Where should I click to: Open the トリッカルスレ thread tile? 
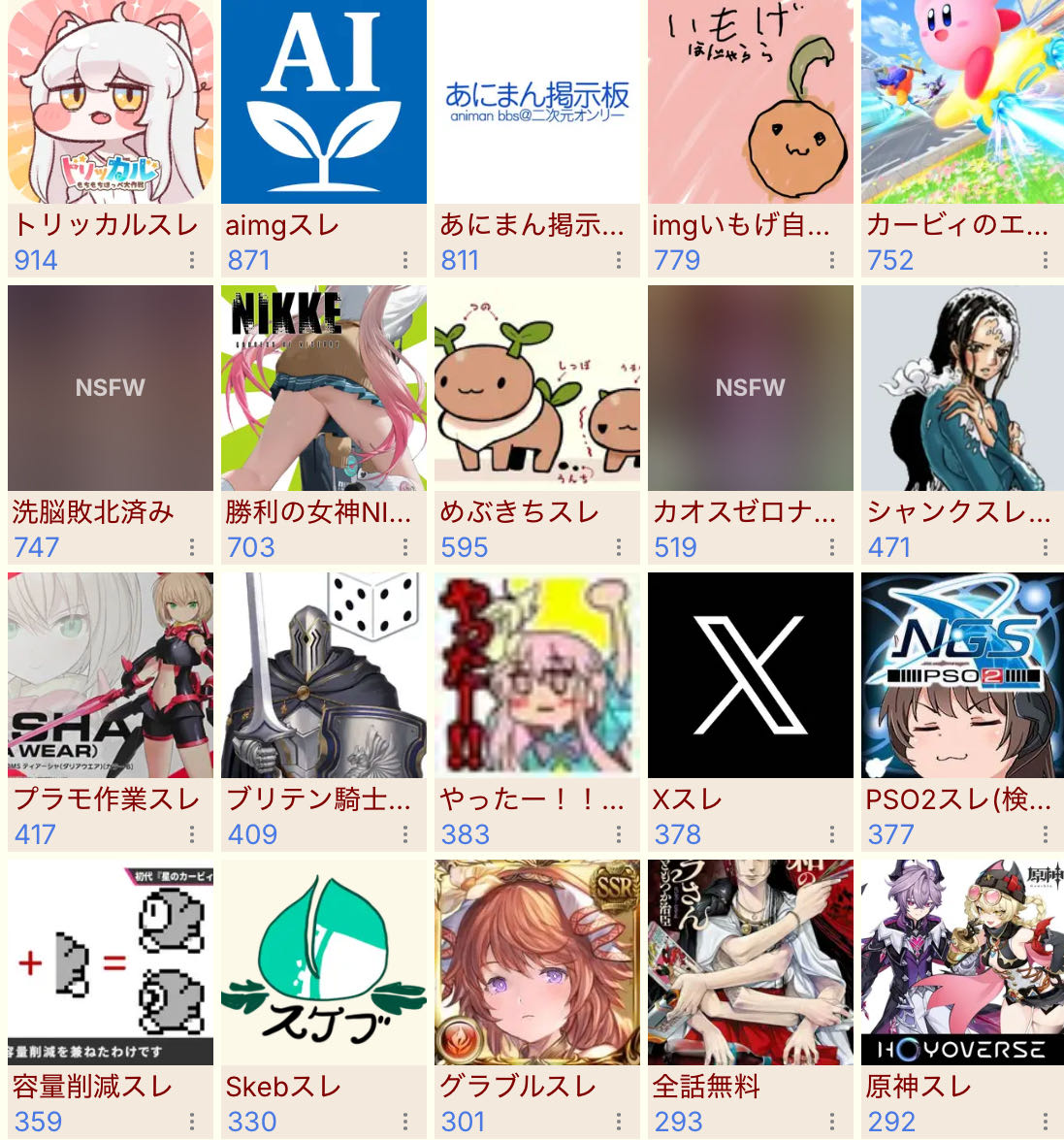tap(110, 102)
